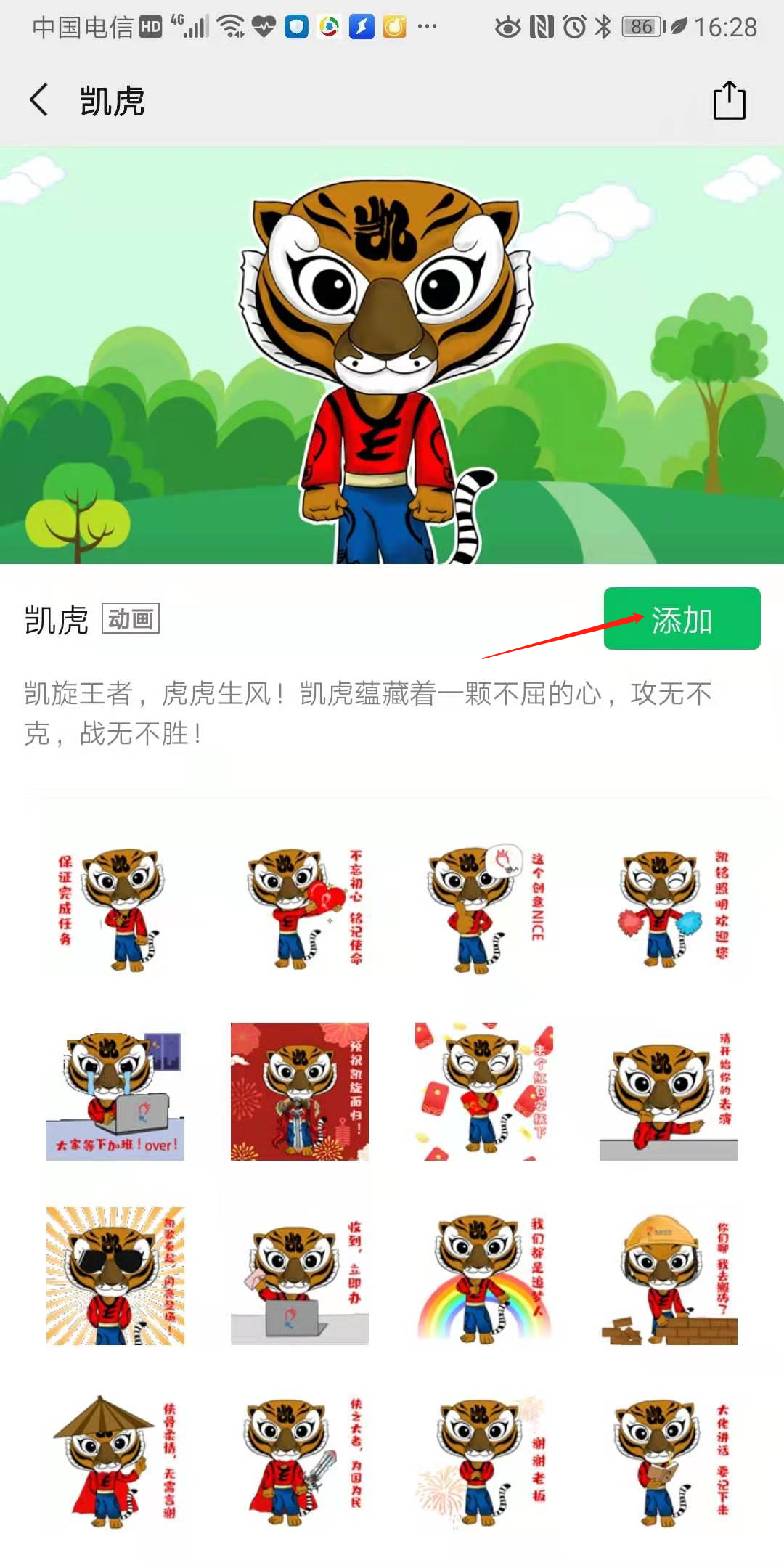Viewport: 784px width, 1568px height.
Task: Open the crying 加班 over sticker
Action: 115,1092
